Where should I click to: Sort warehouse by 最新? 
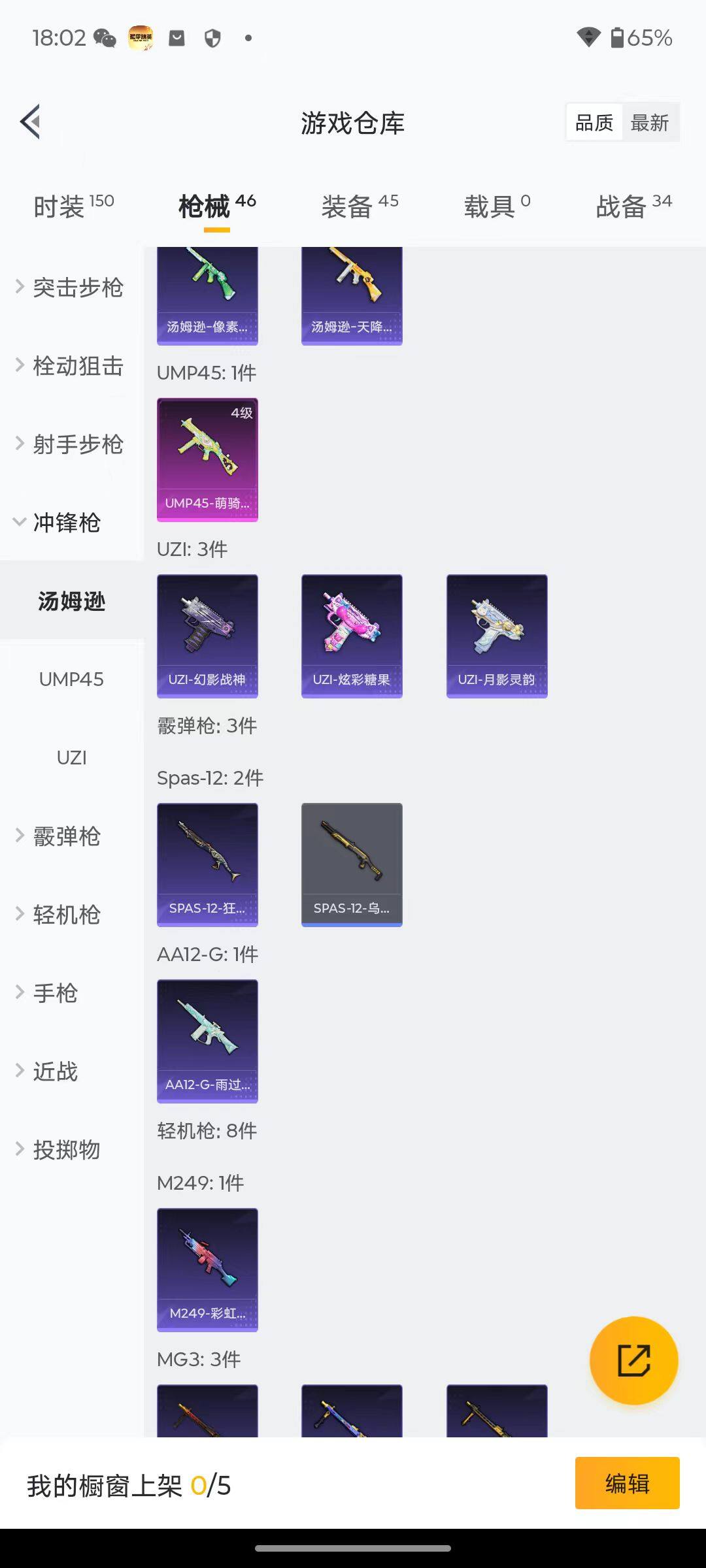click(x=649, y=122)
